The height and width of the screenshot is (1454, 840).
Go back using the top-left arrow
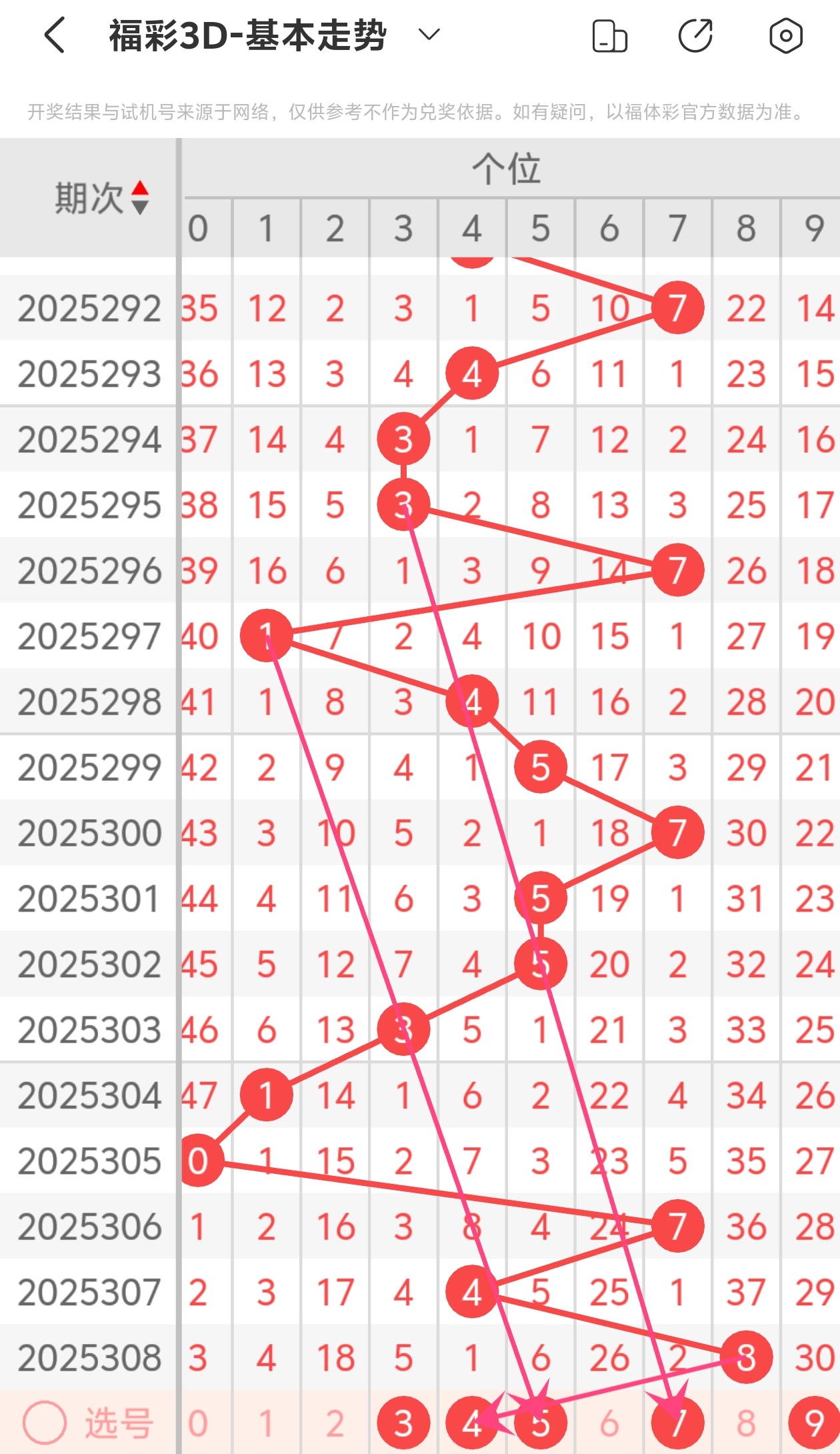point(55,35)
